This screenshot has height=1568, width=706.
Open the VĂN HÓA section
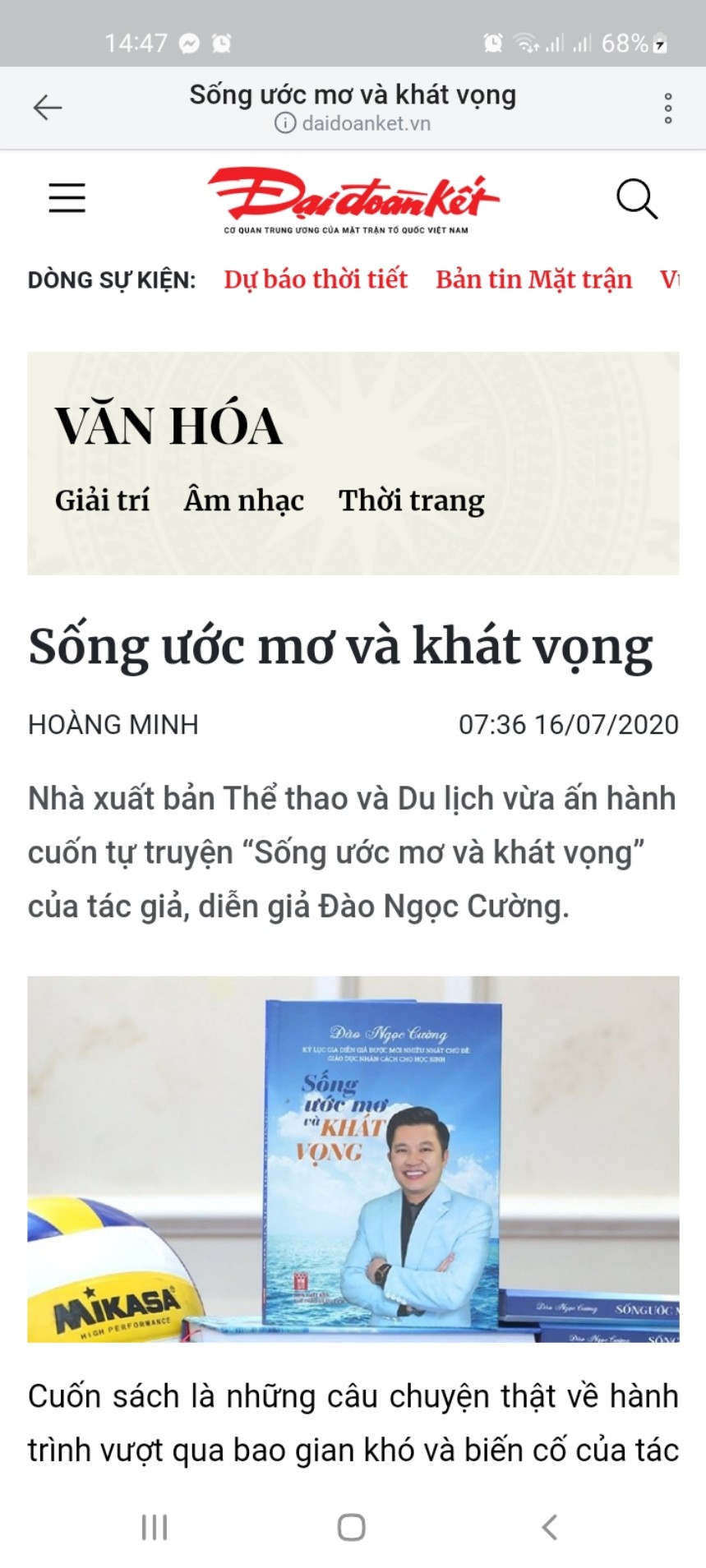click(168, 426)
